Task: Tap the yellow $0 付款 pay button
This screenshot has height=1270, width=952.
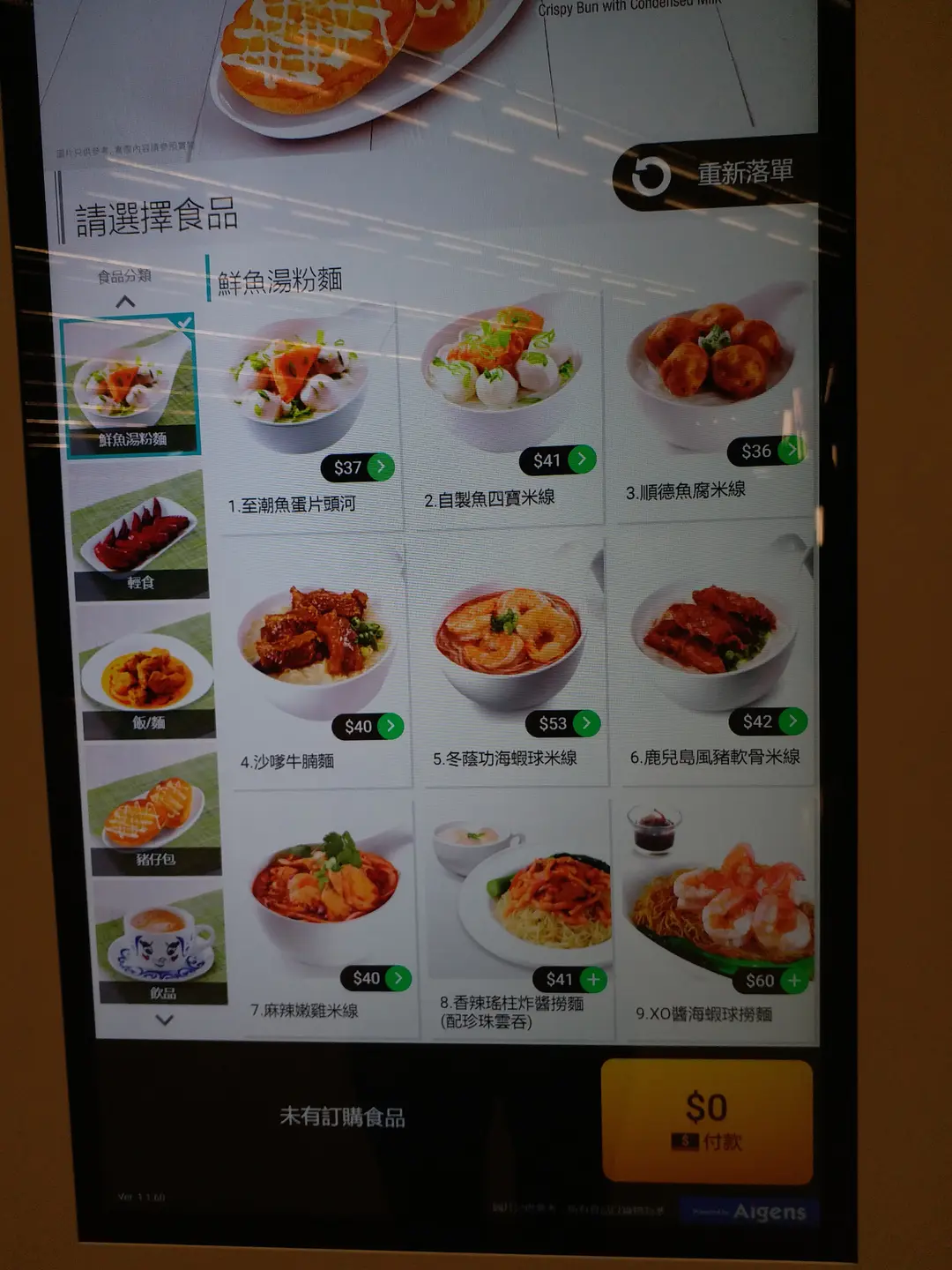Action: [x=706, y=1121]
